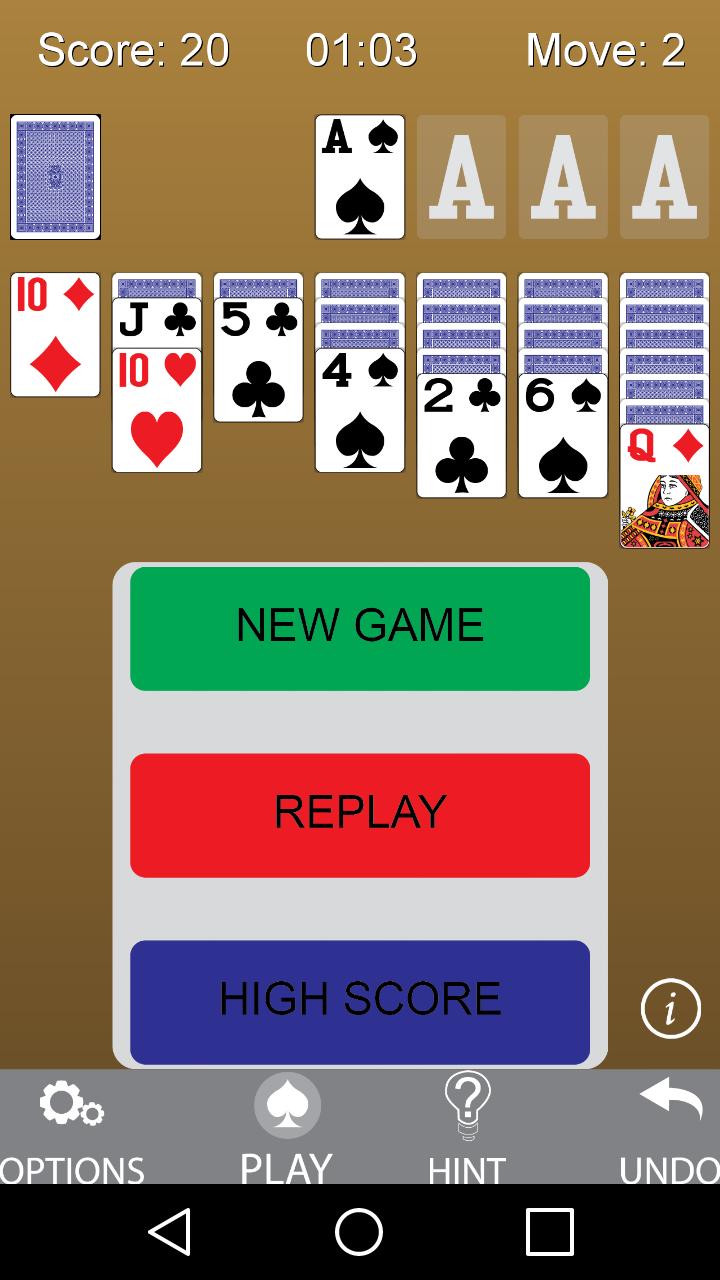Select the Ace of Spades foundation
This screenshot has width=720, height=1280.
point(359,176)
